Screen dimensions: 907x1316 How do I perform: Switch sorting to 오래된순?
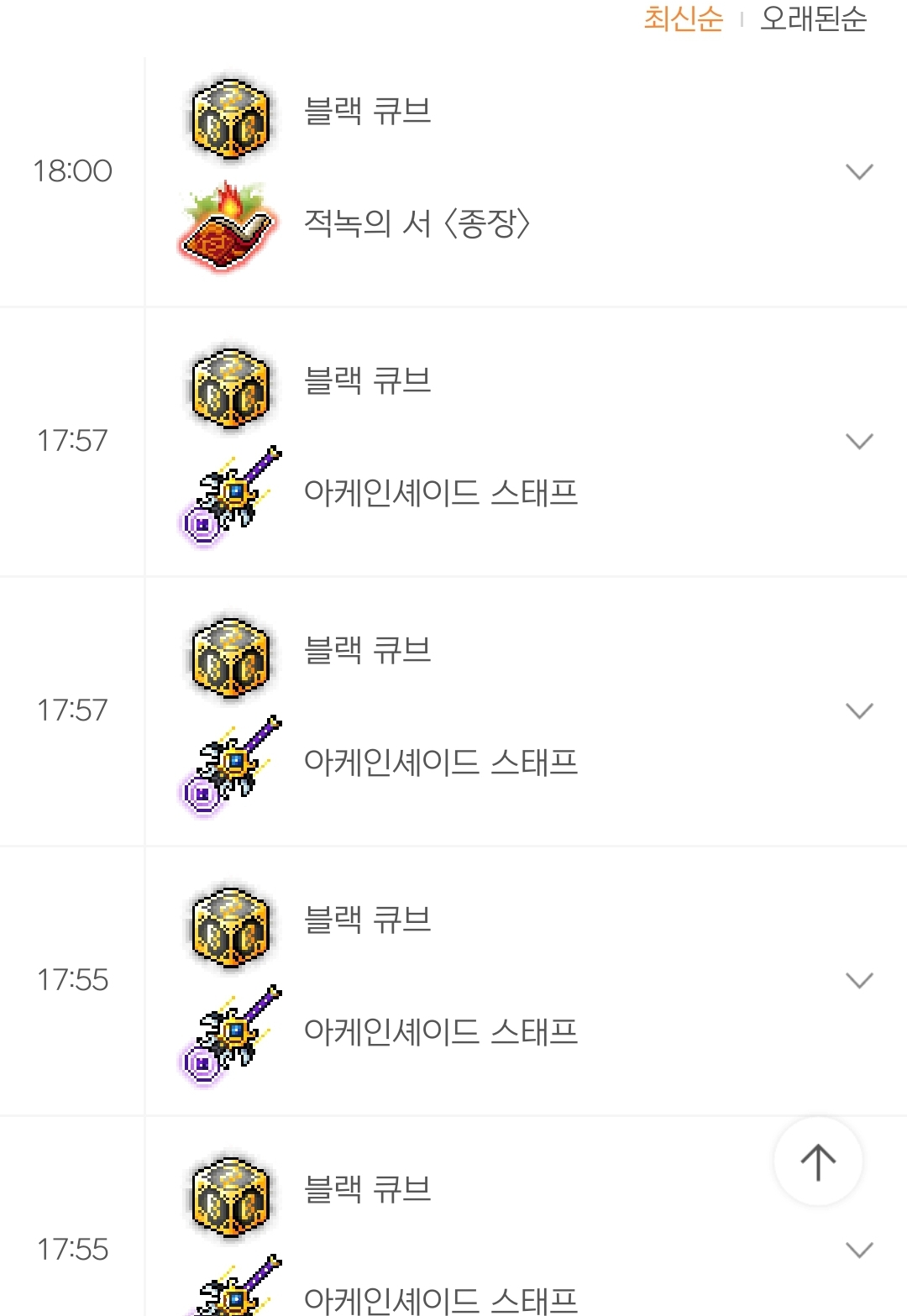pyautogui.click(x=813, y=18)
